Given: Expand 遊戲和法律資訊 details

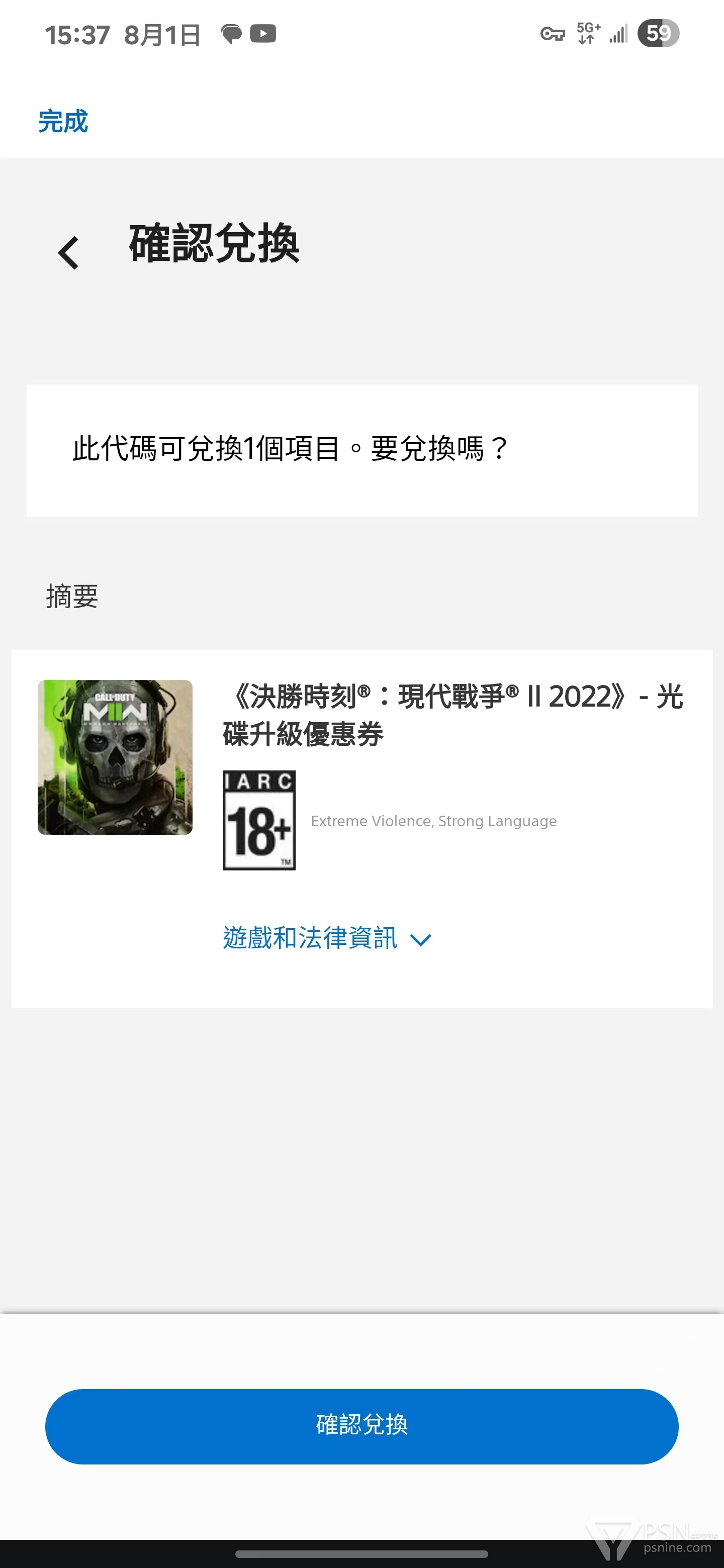Looking at the screenshot, I should [327, 938].
